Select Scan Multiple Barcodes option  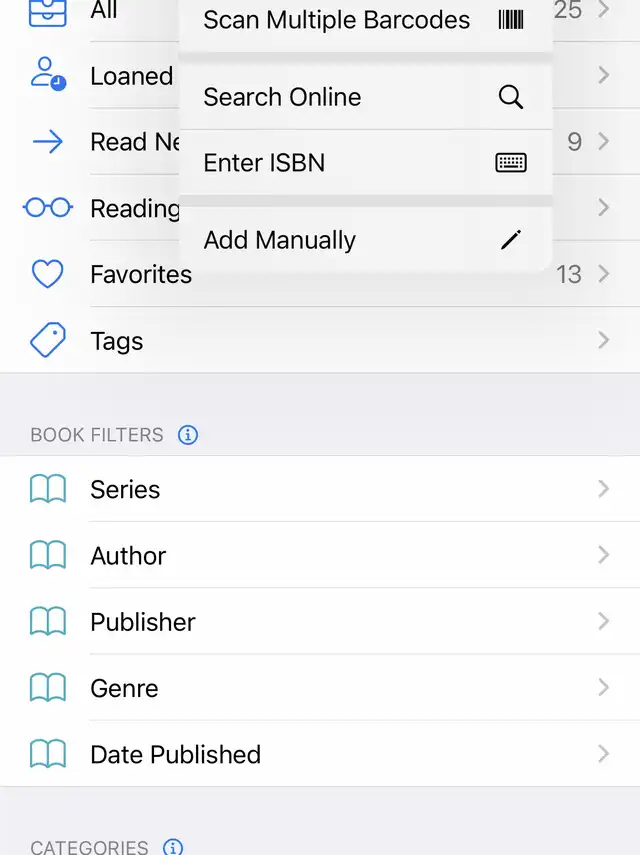tap(365, 20)
